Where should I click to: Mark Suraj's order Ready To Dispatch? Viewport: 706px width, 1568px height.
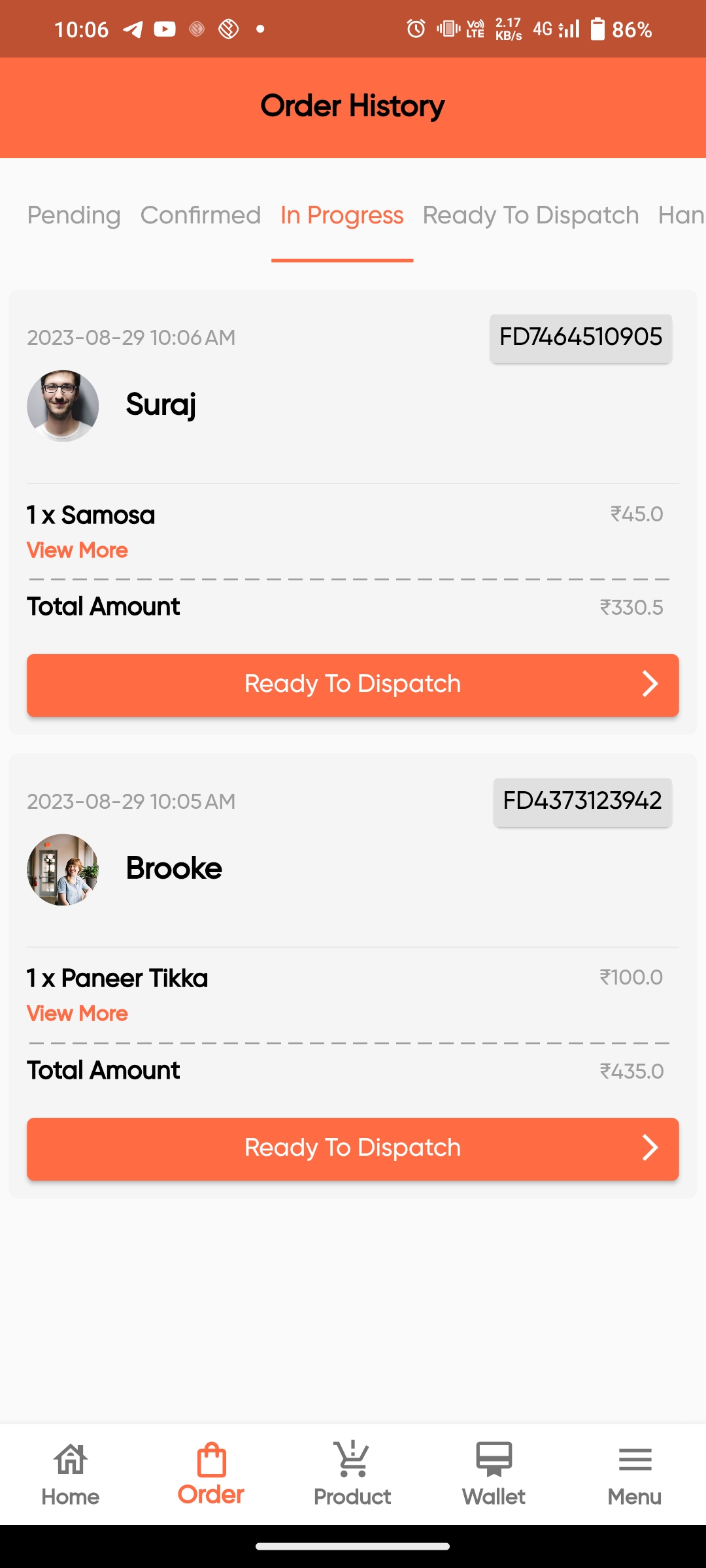[353, 685]
